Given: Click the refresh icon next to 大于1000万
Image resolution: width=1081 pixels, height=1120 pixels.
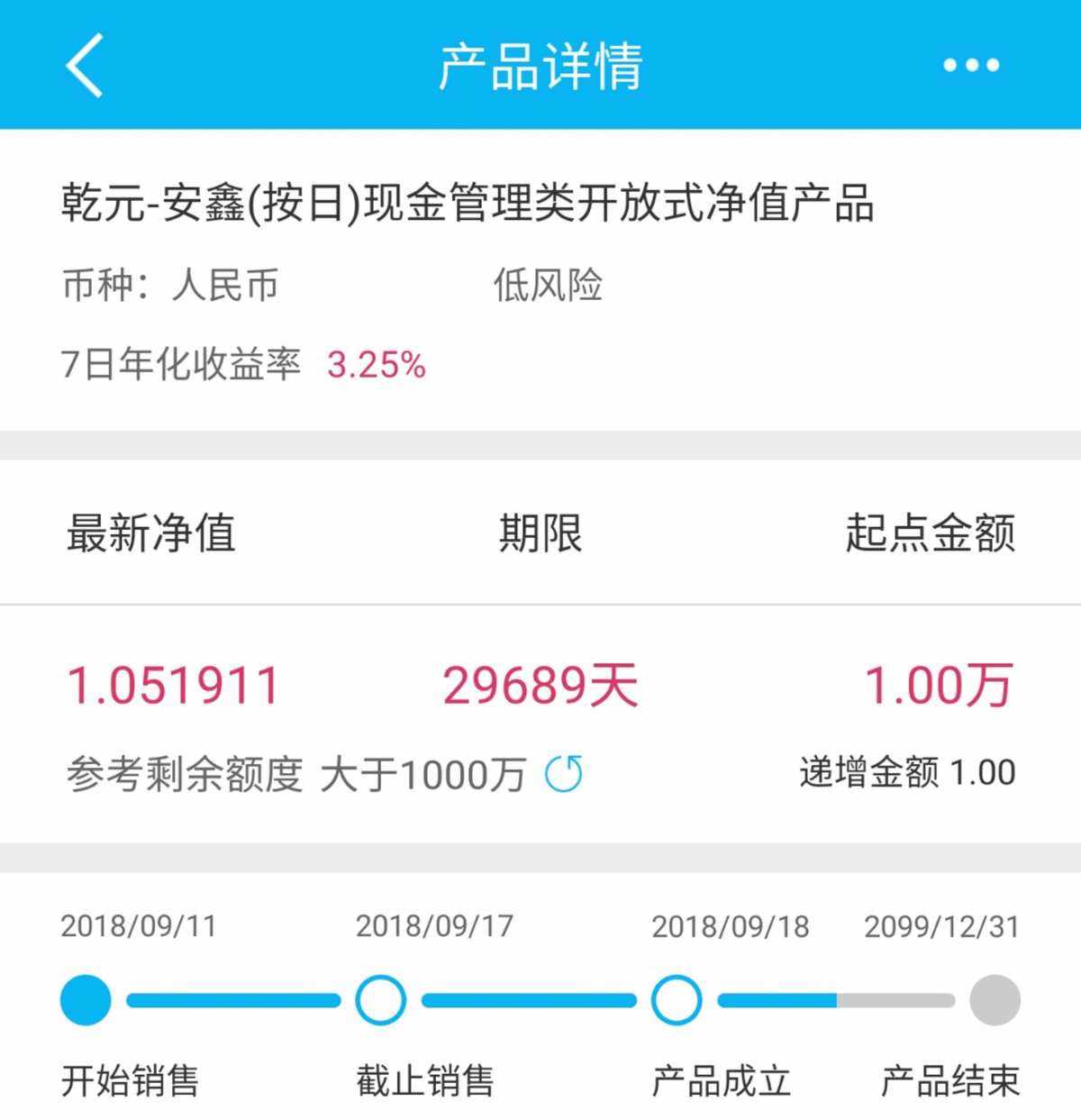Looking at the screenshot, I should click(563, 773).
